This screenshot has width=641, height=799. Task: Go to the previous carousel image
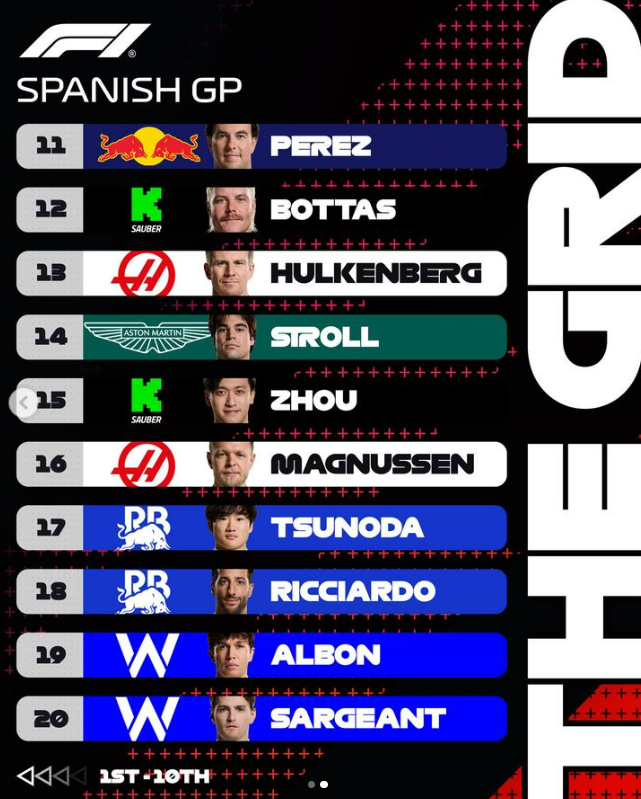click(x=24, y=402)
